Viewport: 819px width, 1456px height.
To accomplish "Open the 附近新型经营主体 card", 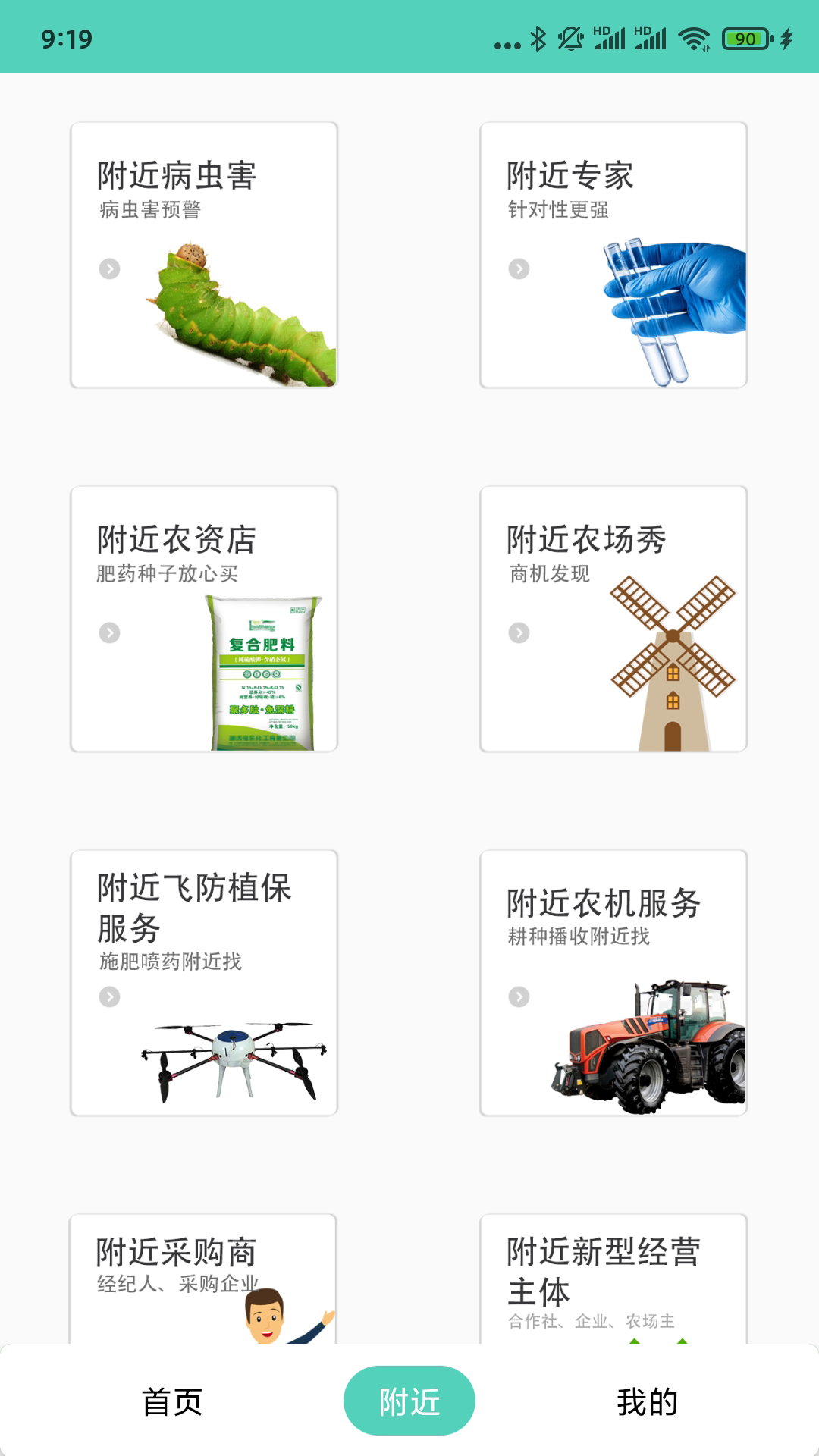I will coord(614,1274).
